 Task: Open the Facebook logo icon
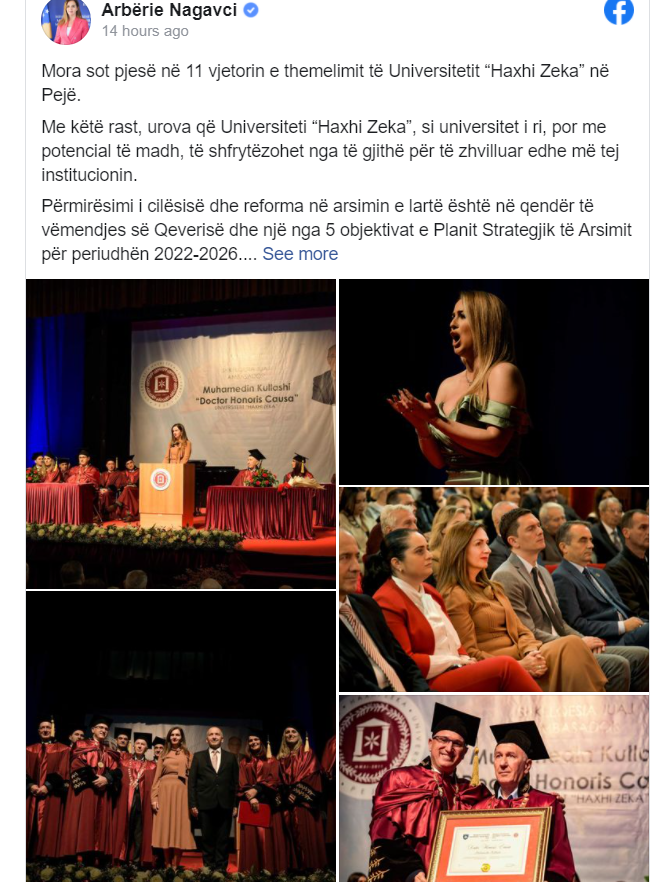point(619,10)
